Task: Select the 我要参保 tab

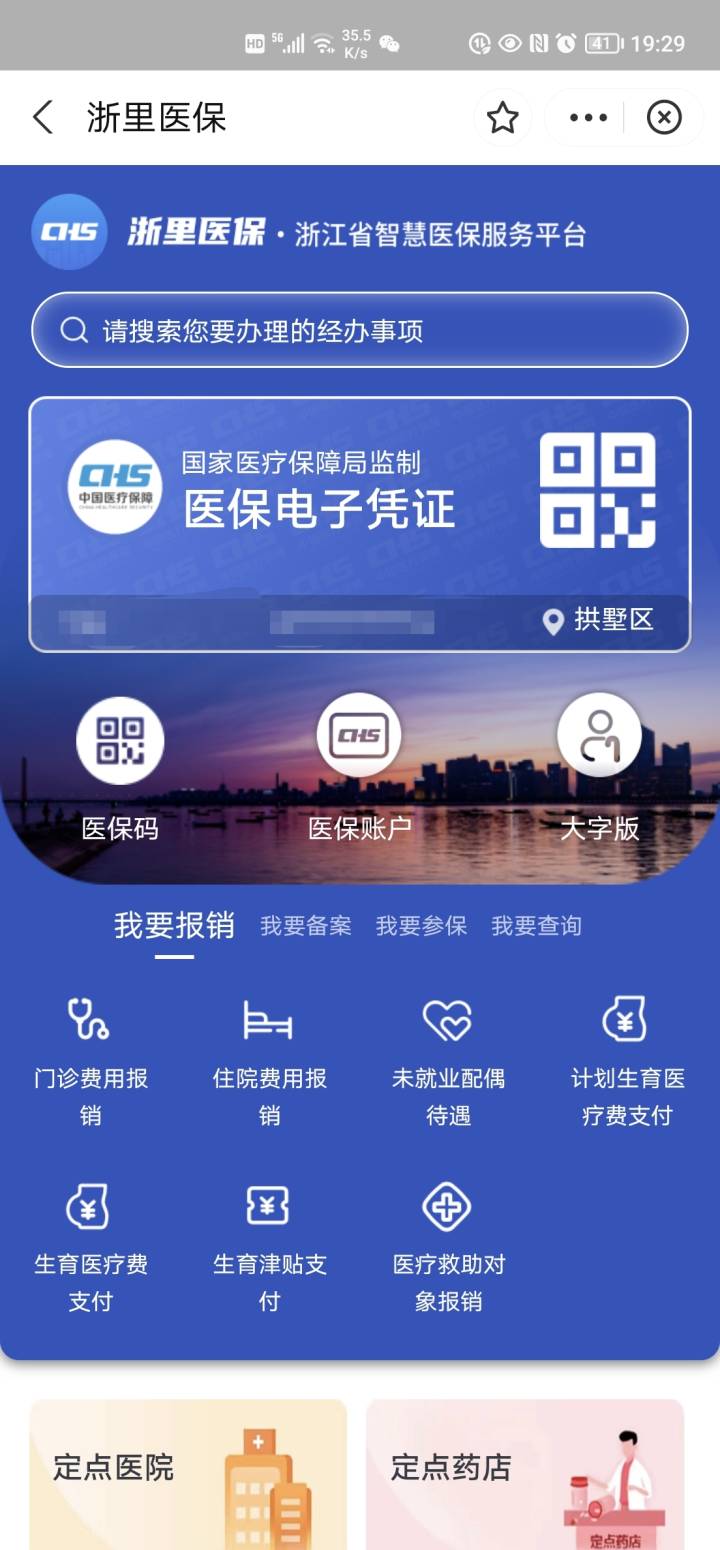Action: click(x=421, y=926)
